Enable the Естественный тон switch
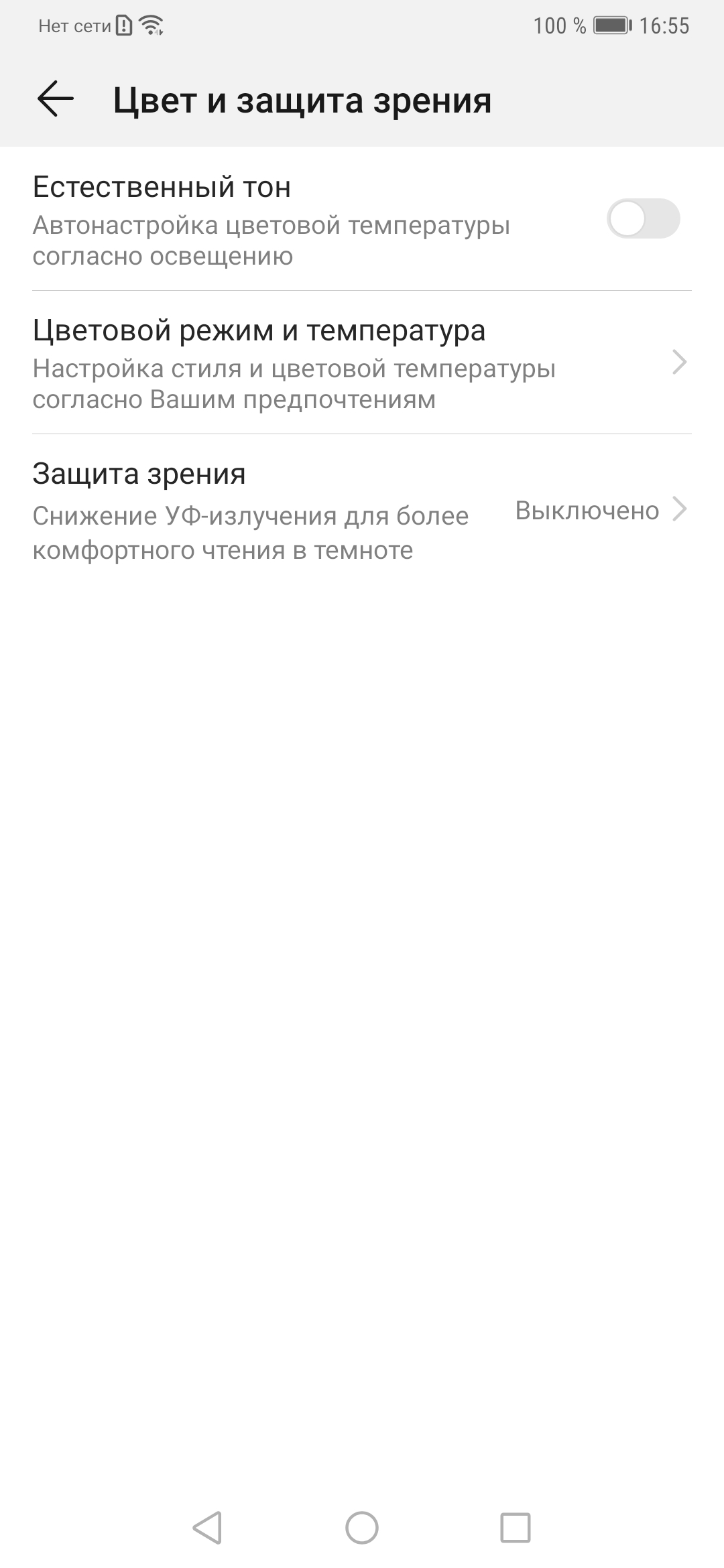 642,218
